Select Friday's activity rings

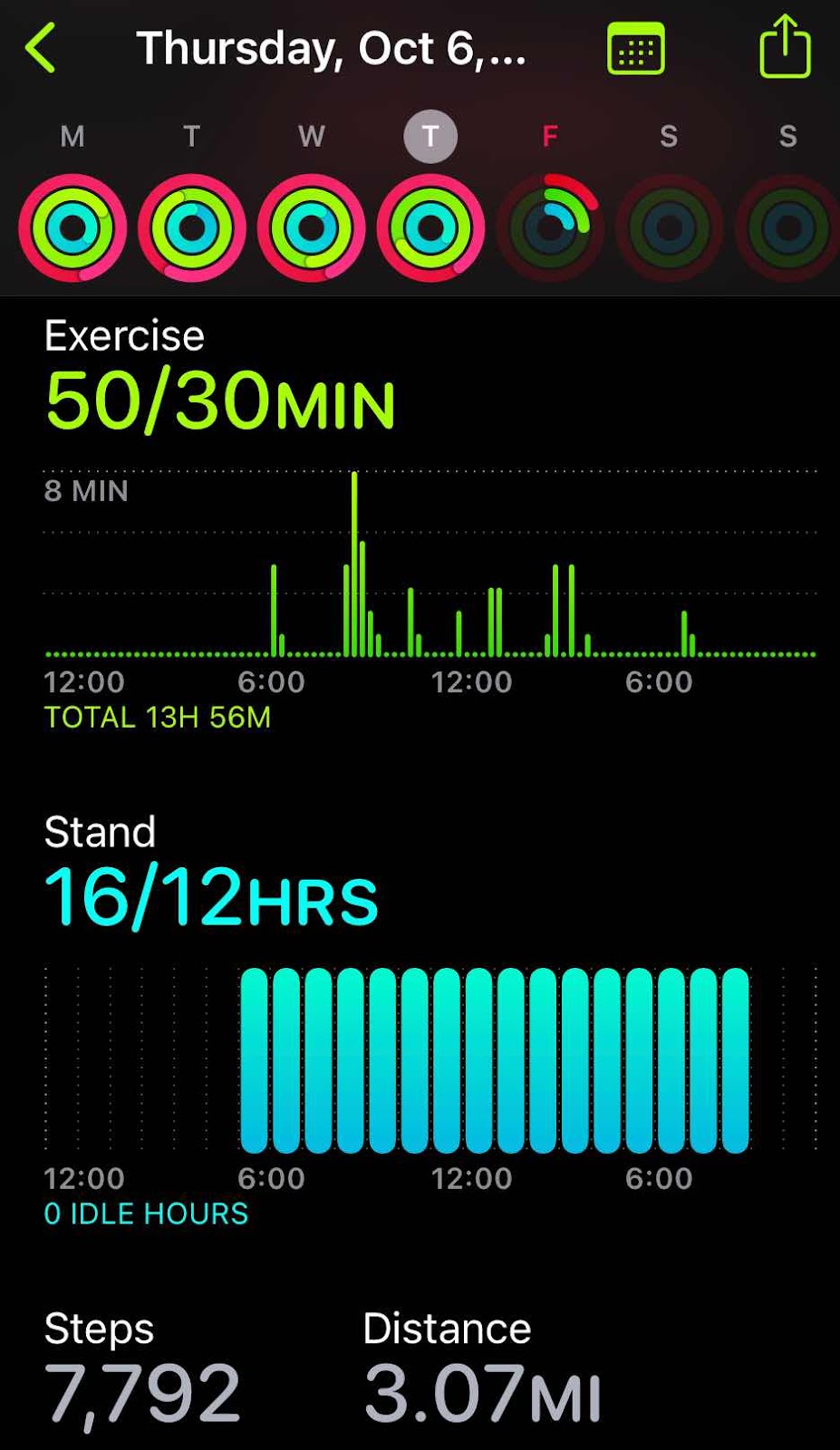pos(550,227)
